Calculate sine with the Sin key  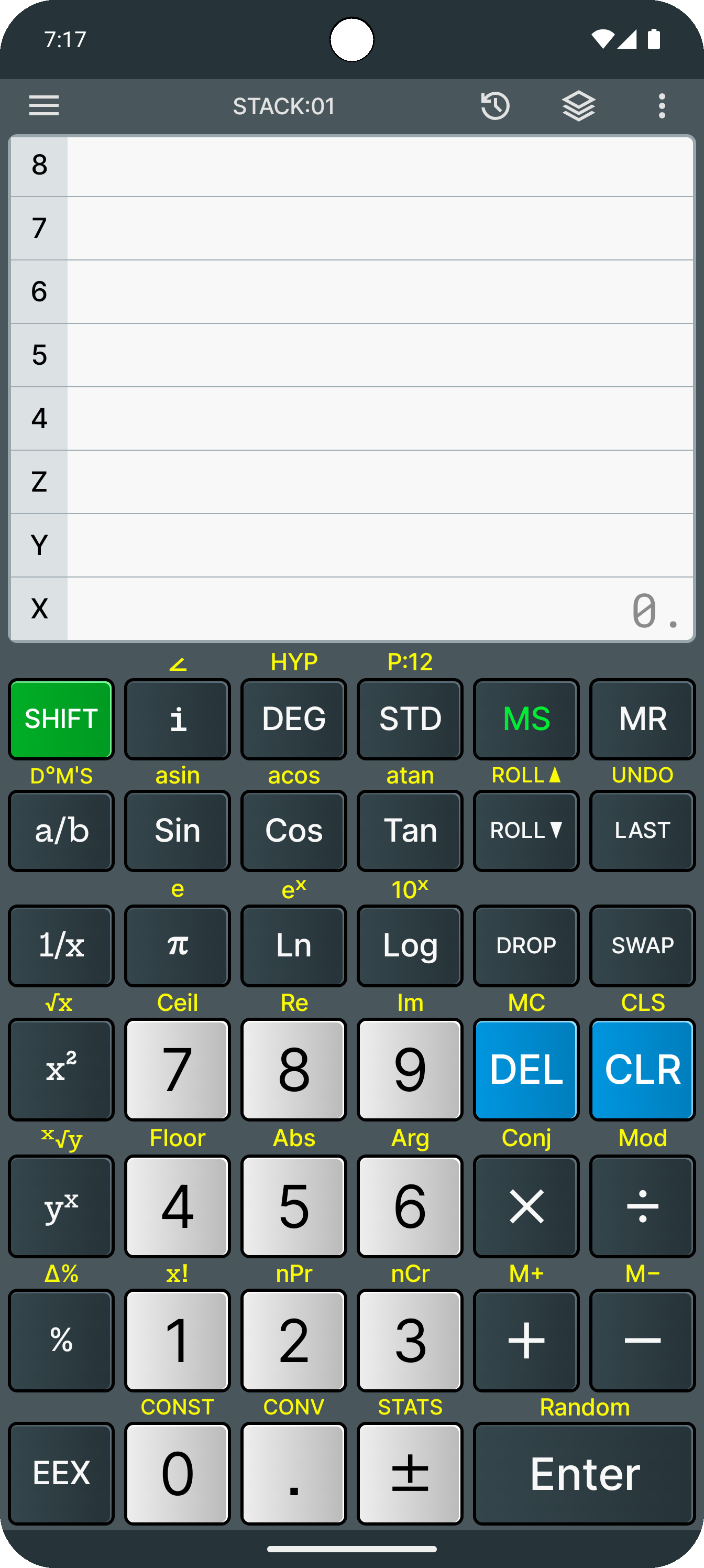click(x=177, y=830)
